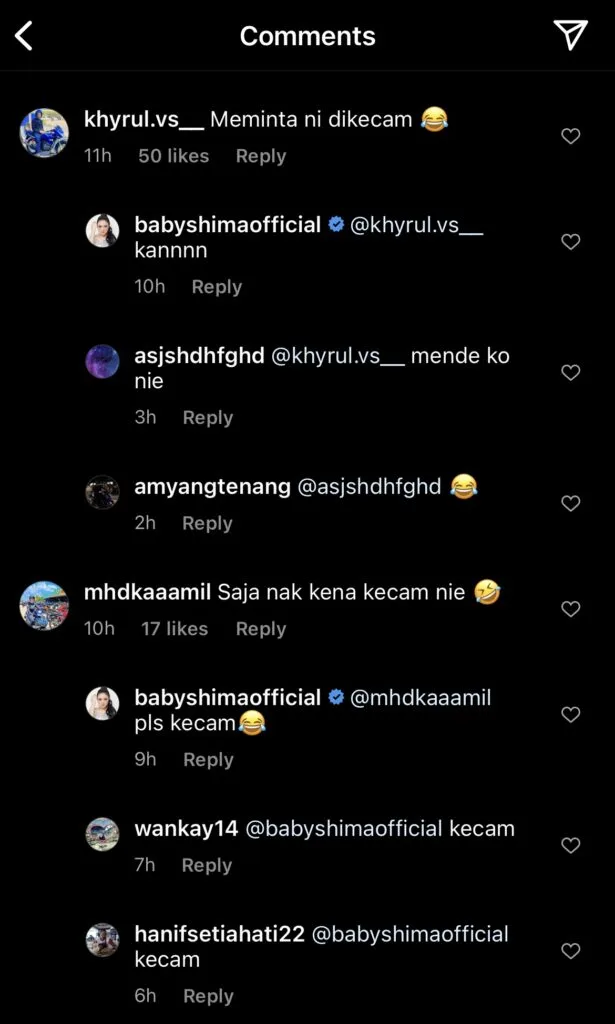Reply to hanifsetiahati22's comment
Viewport: 615px width, 1024px height.
pos(208,996)
